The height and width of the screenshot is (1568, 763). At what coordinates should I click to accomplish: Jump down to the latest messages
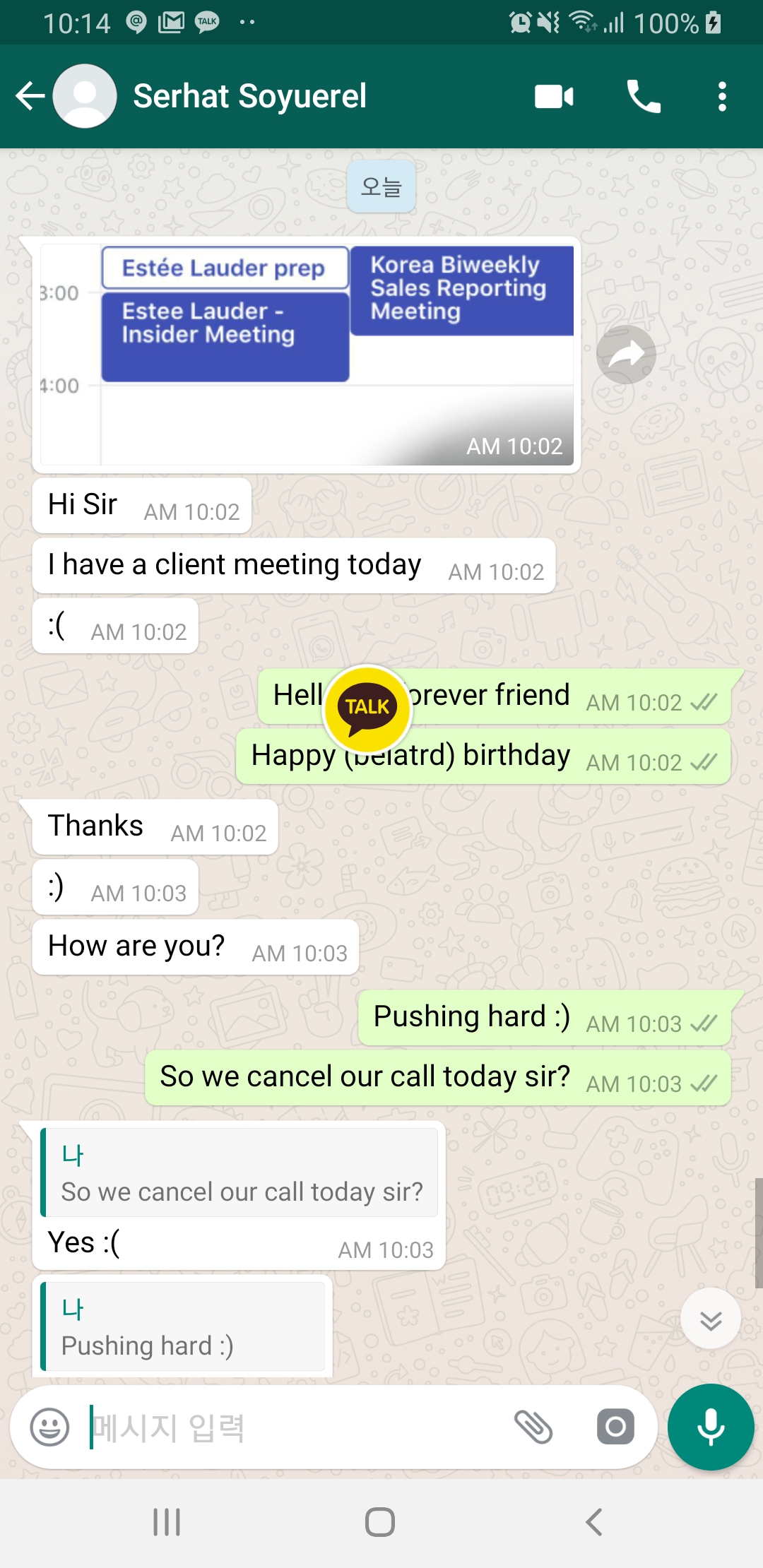[x=710, y=1319]
